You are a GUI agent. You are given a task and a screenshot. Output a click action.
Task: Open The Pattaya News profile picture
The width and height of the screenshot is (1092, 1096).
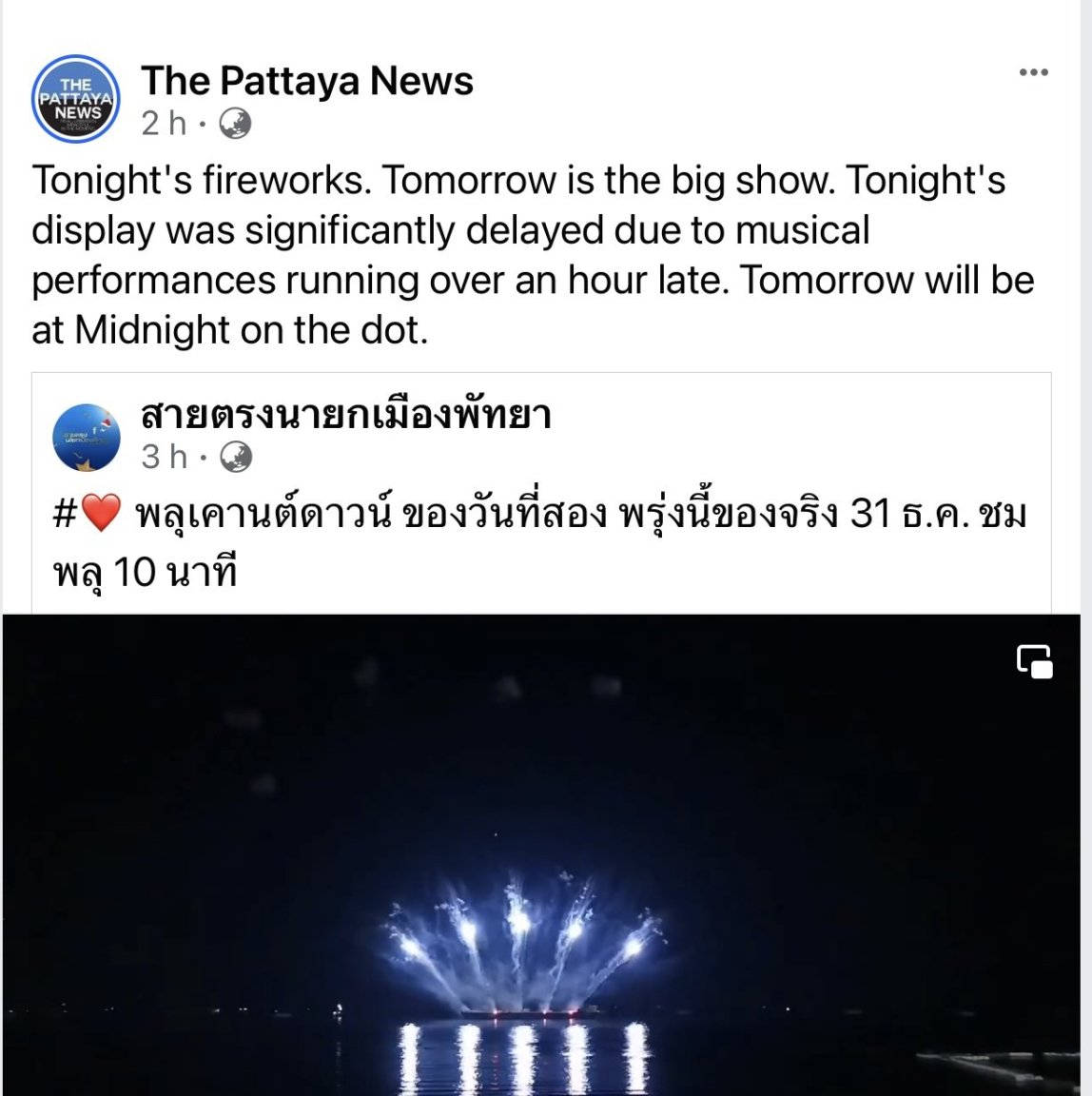(x=76, y=99)
